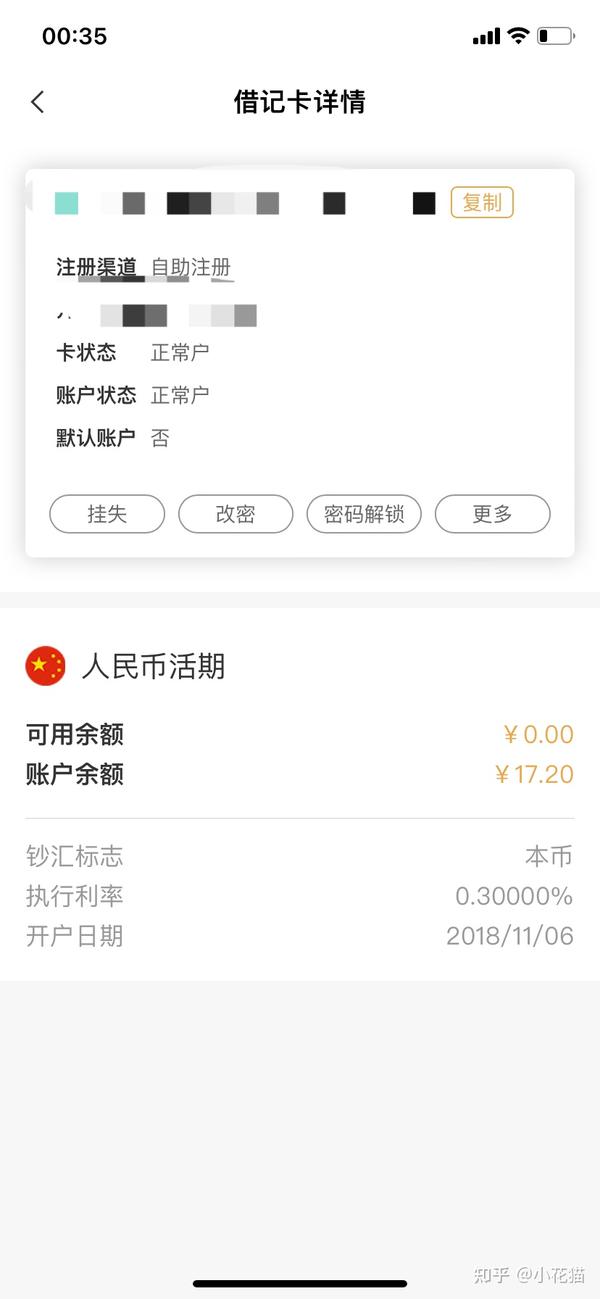Tap 挂失 to report card lost
Screen dimensions: 600x1299
point(107,514)
